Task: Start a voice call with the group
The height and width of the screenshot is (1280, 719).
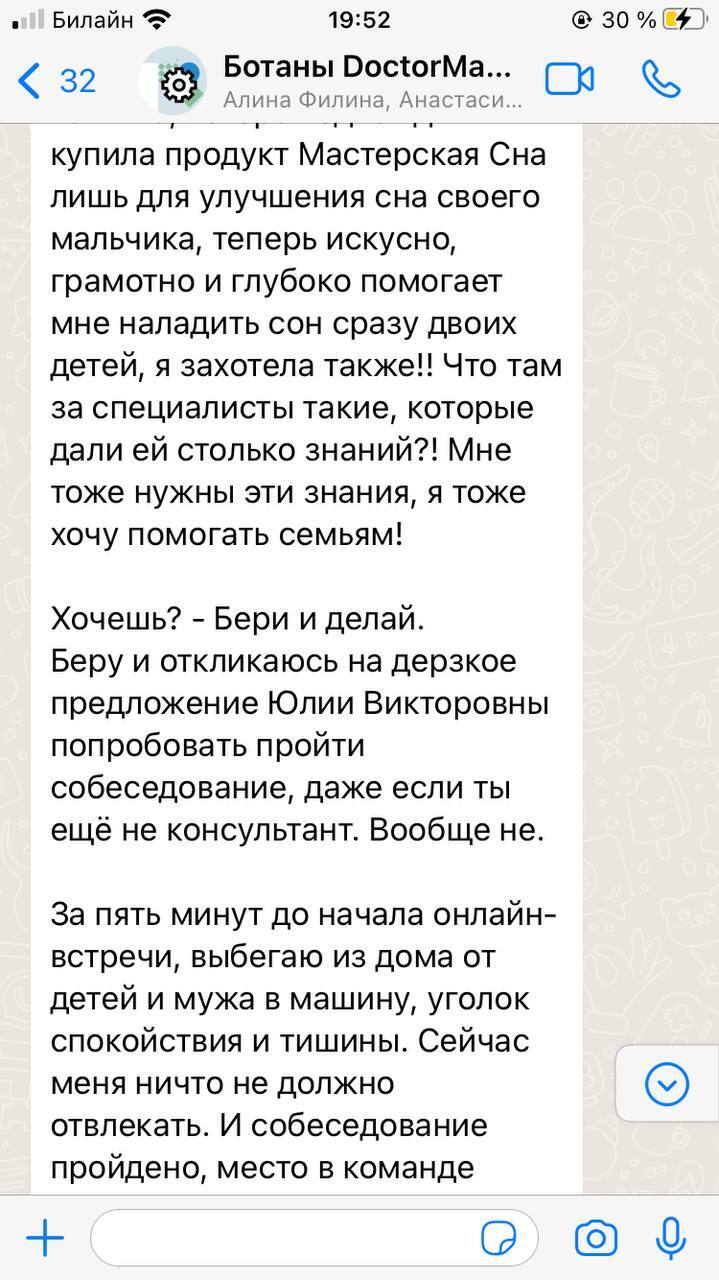Action: tap(661, 80)
